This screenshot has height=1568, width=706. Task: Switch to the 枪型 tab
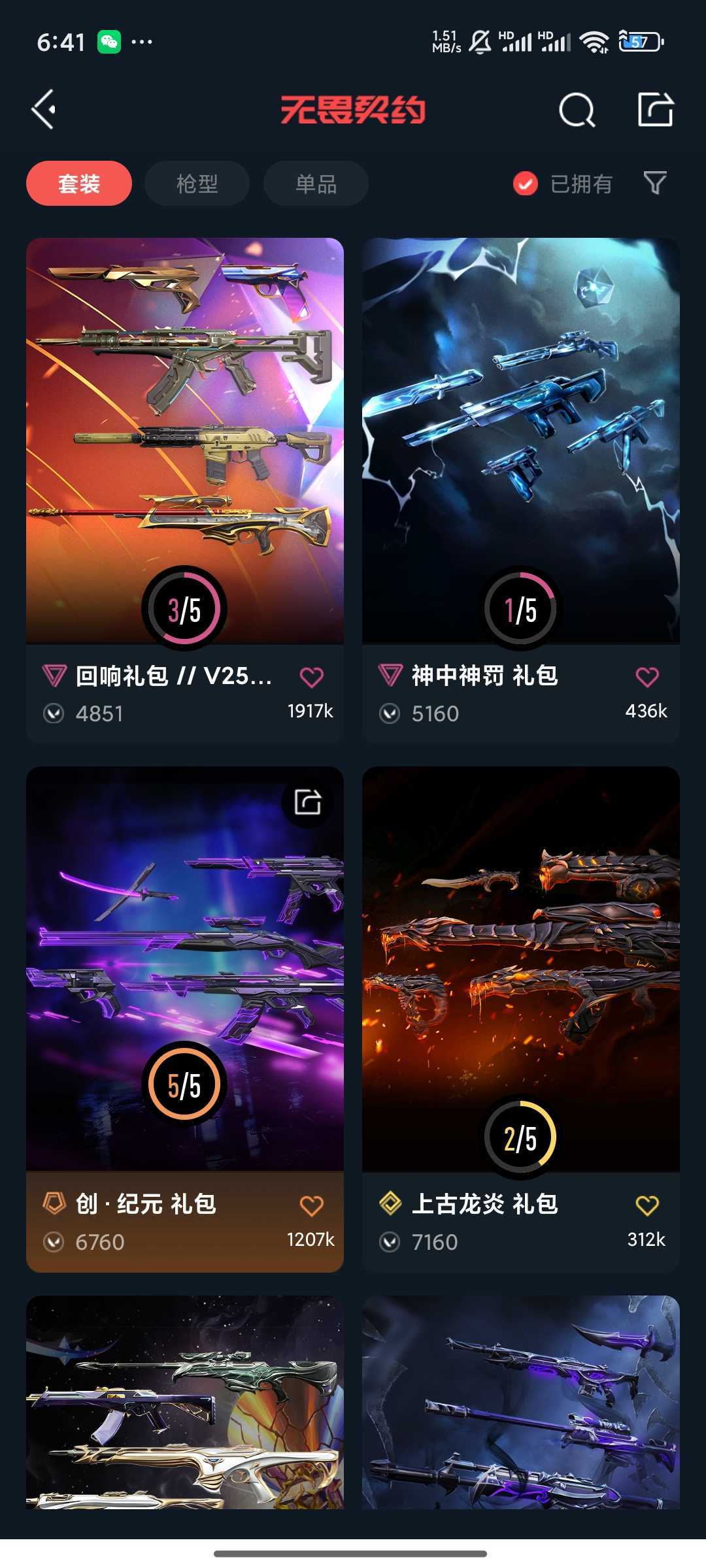coord(197,184)
